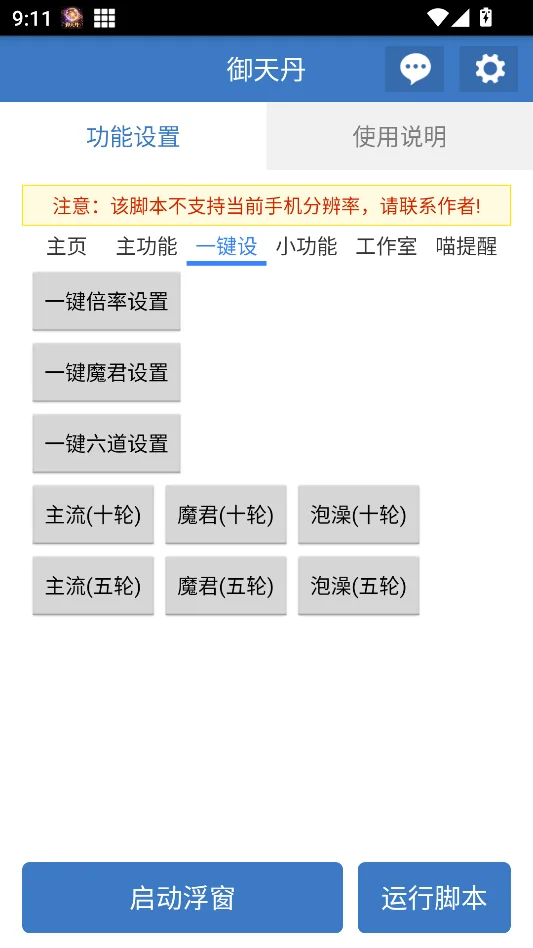This screenshot has height=948, width=533.
Task: Apply 一键六道设置
Action: pyautogui.click(x=106, y=444)
